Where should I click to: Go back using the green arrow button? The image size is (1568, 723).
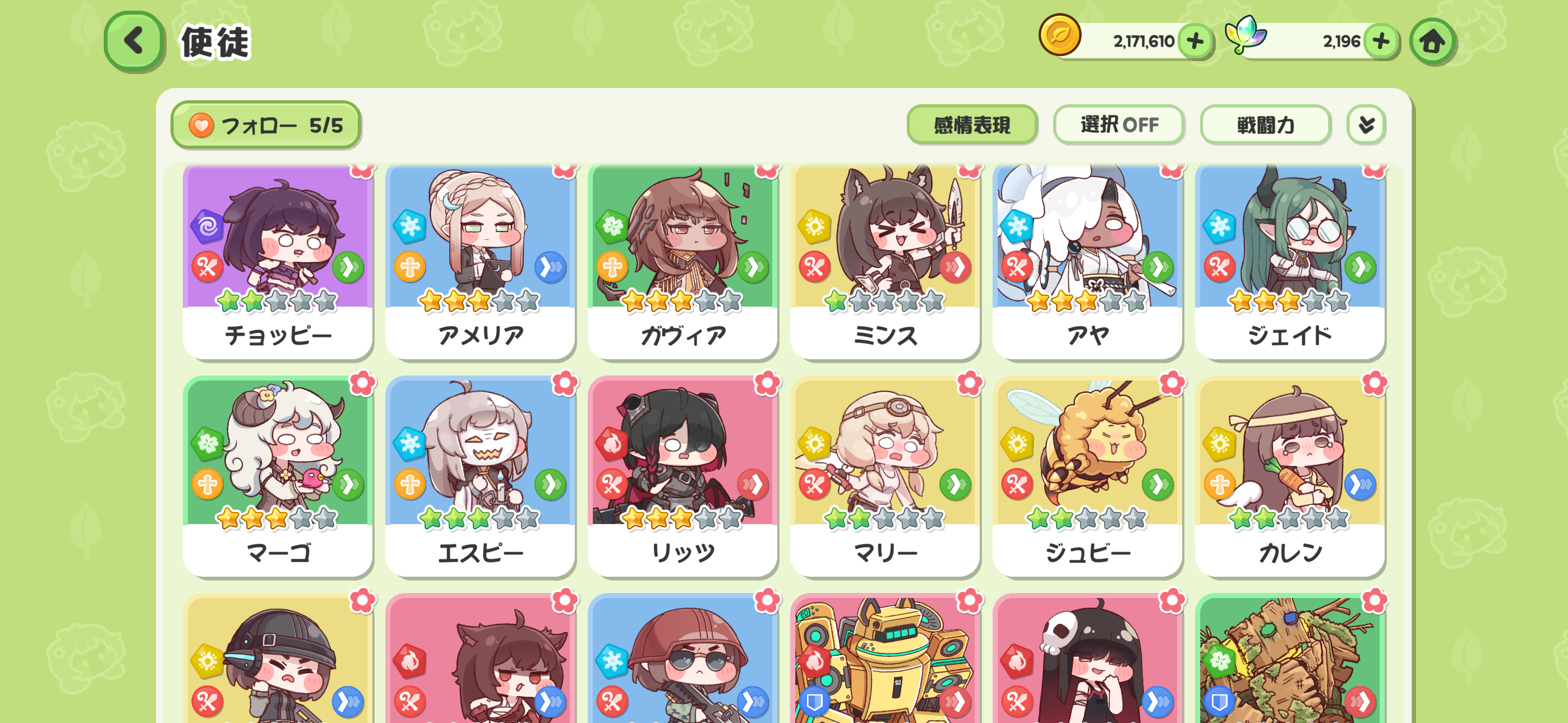[134, 41]
